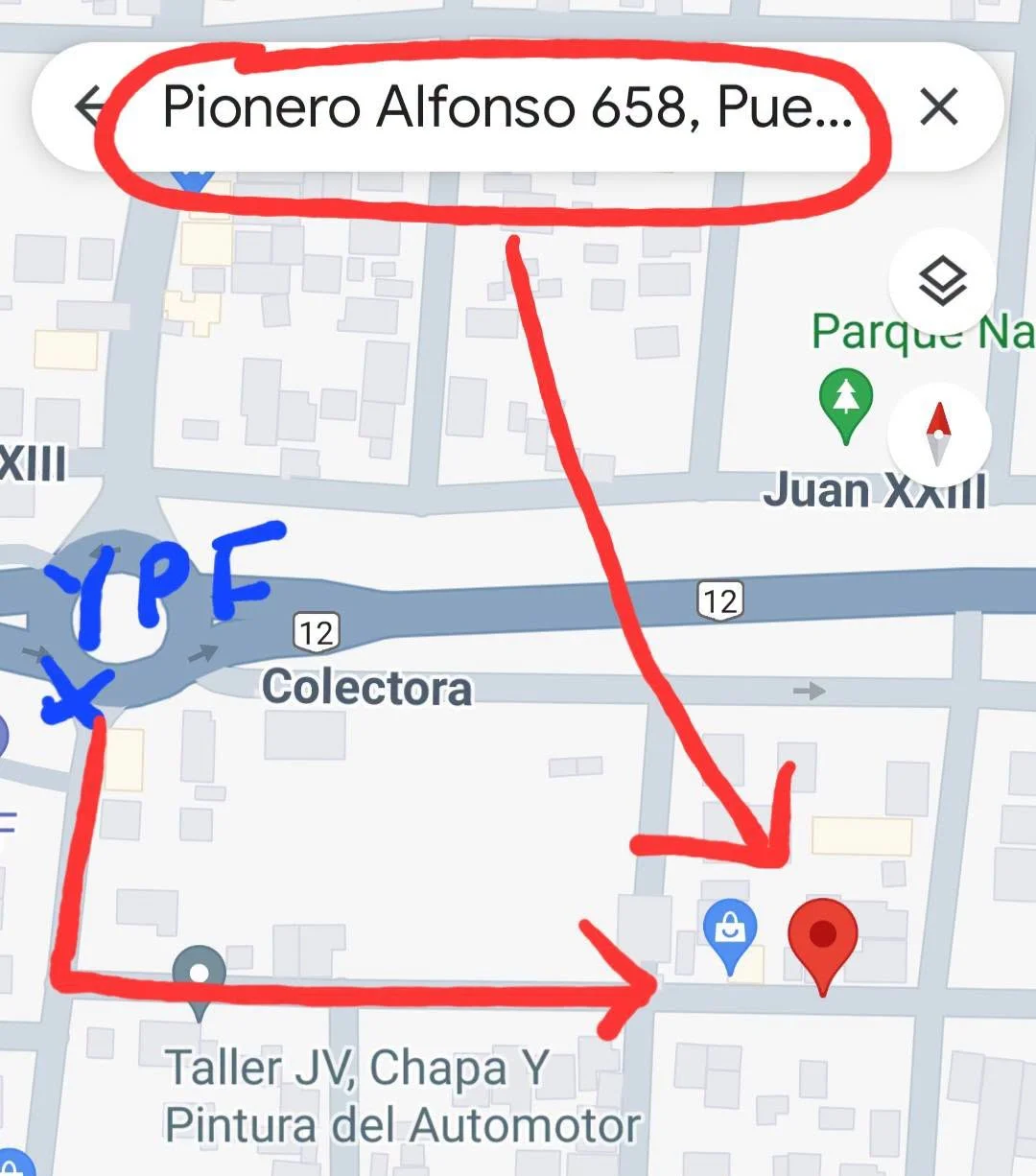1036x1176 pixels.
Task: Select the blue shopping place pin
Action: coord(731,929)
